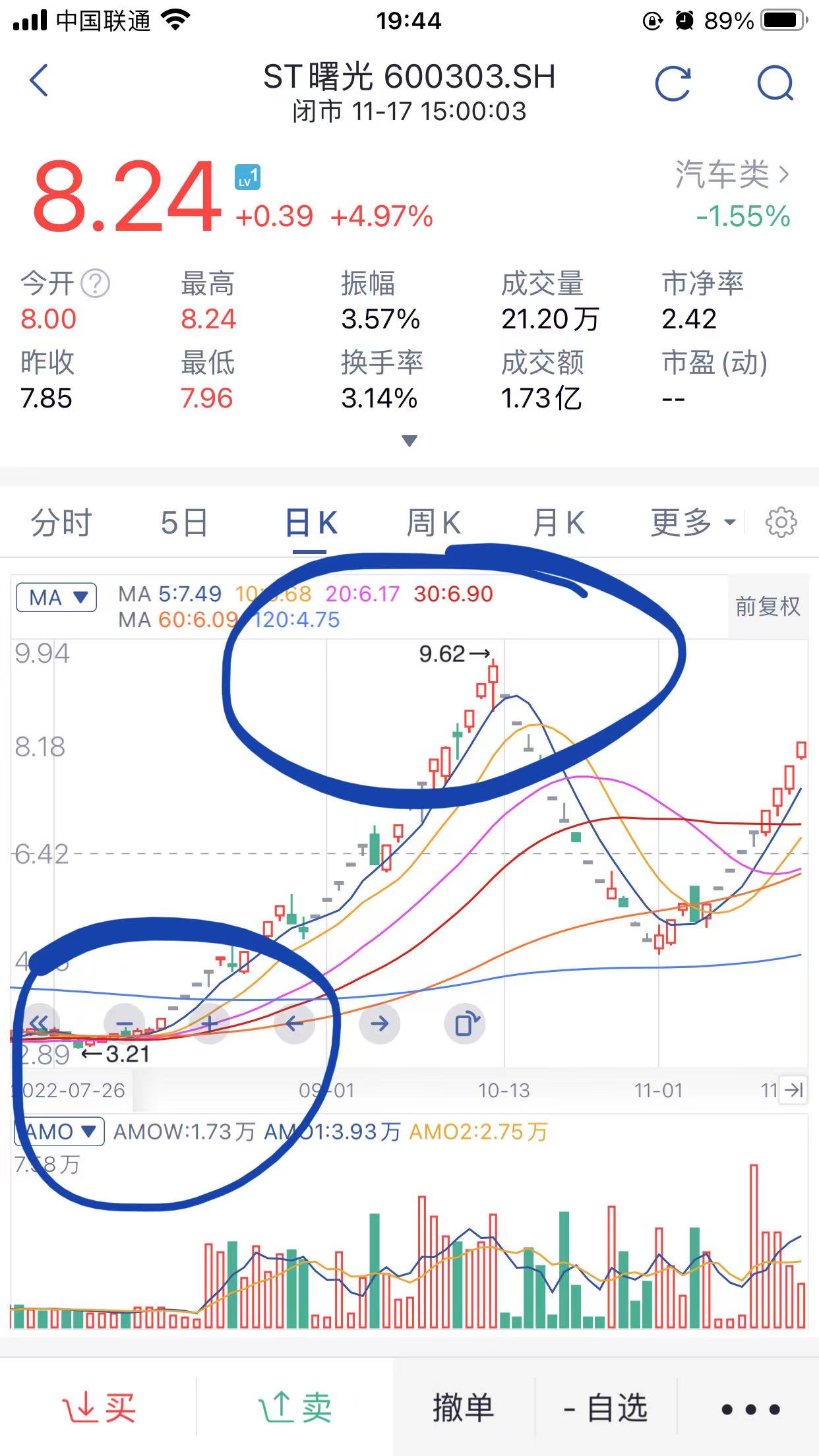Expand more stock statistics with down arrow
The height and width of the screenshot is (1456, 819).
(409, 442)
